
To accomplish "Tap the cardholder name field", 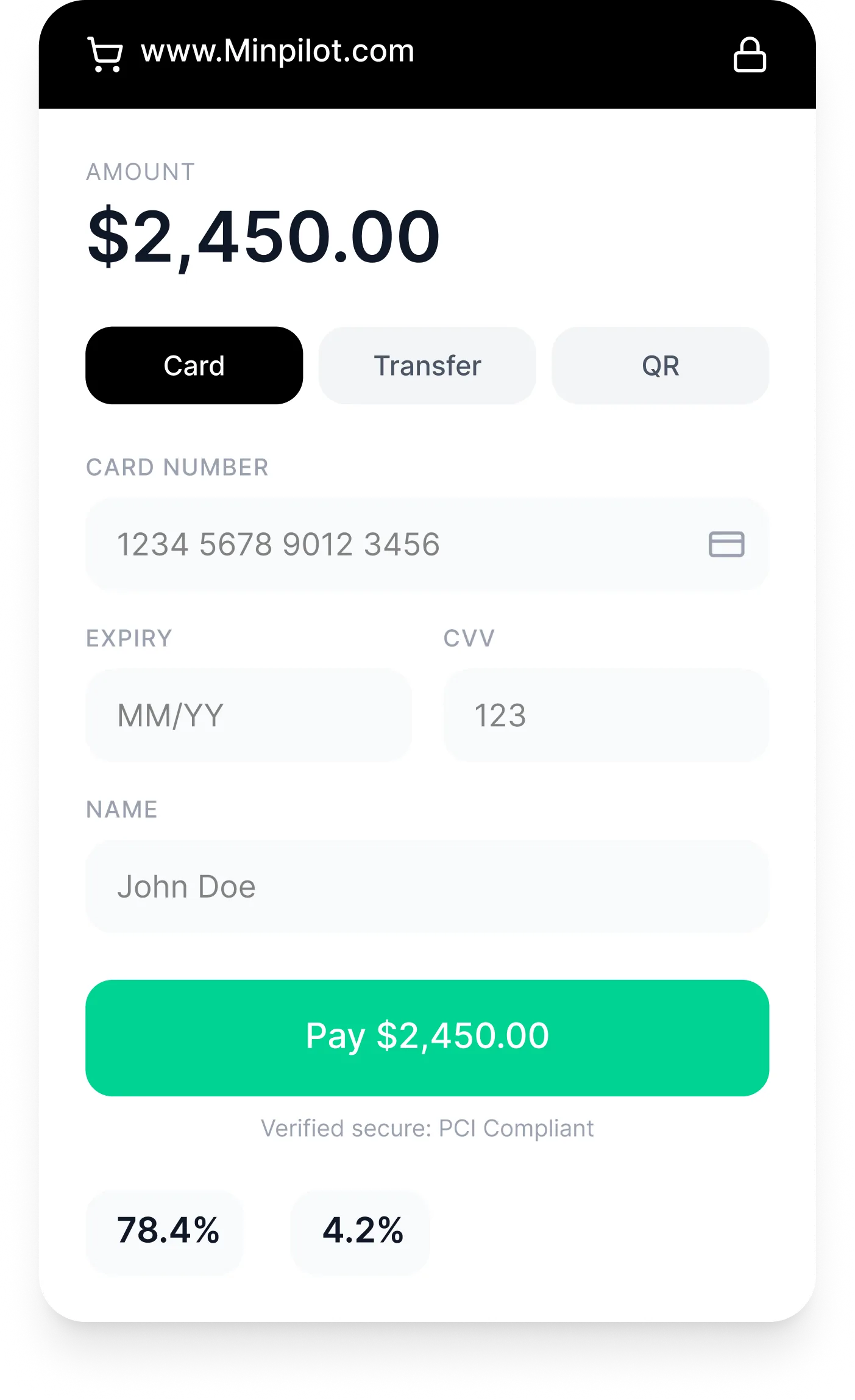I will tap(427, 887).
